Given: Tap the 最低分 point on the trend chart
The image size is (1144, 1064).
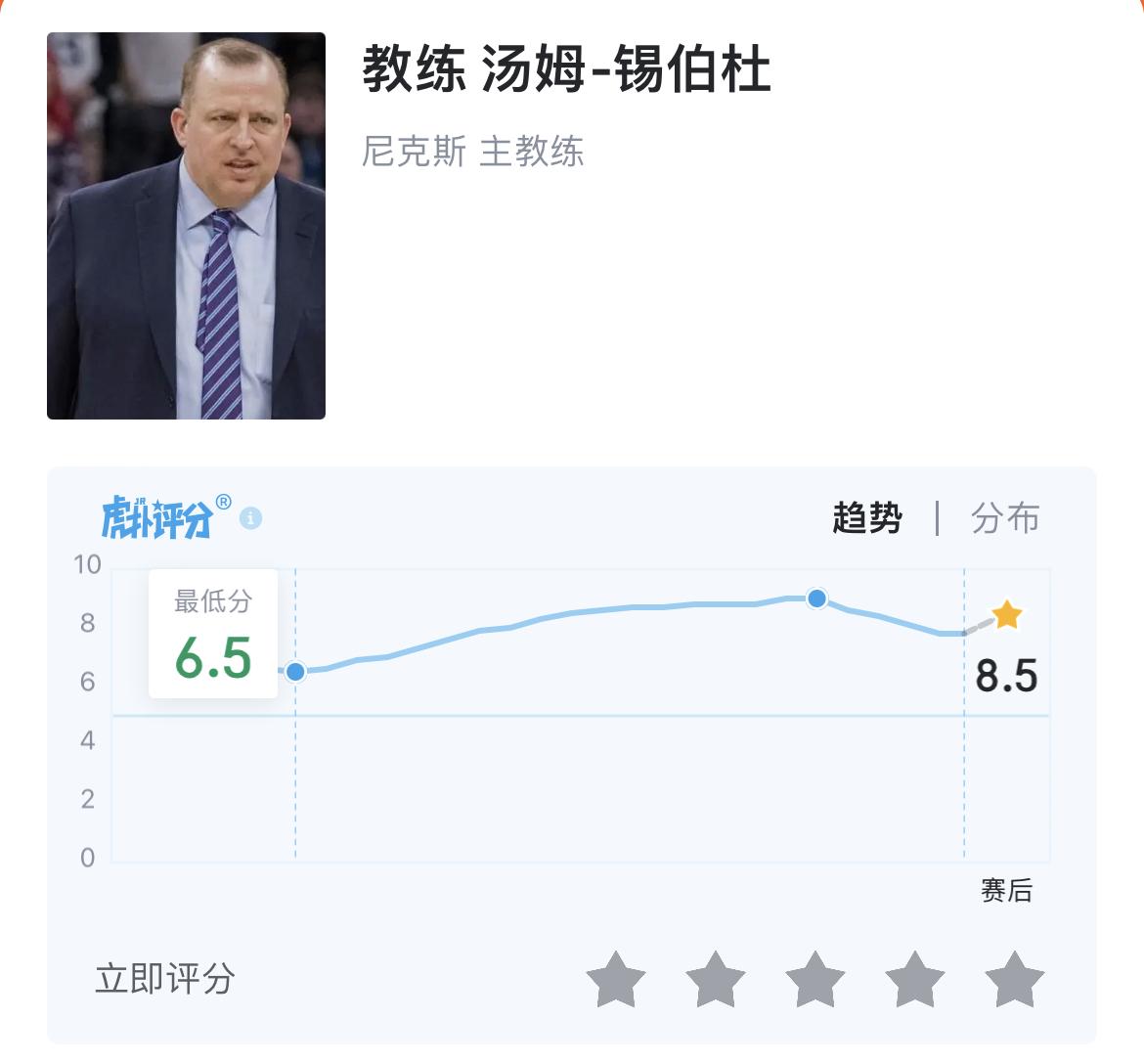Looking at the screenshot, I should (x=295, y=671).
